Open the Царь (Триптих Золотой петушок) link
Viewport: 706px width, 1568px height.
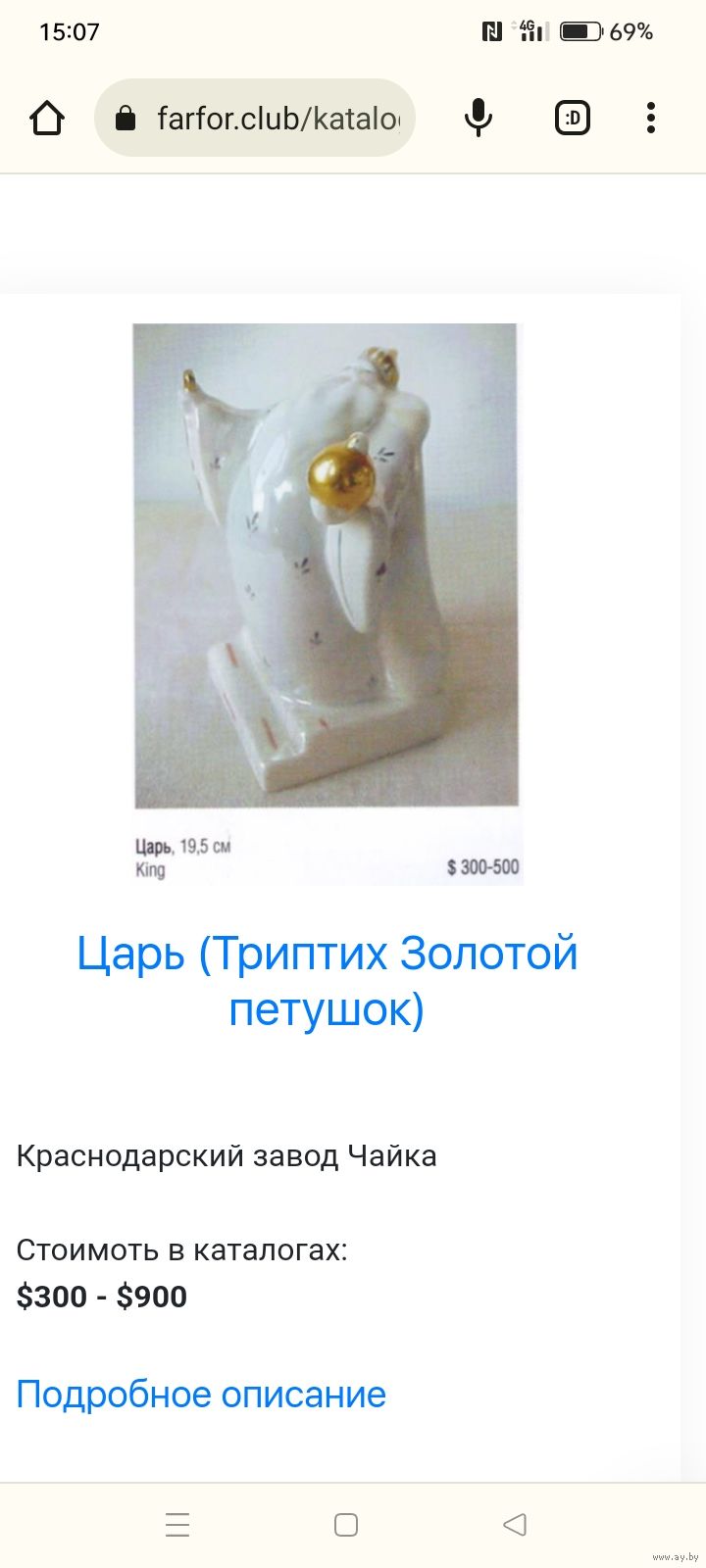click(328, 981)
